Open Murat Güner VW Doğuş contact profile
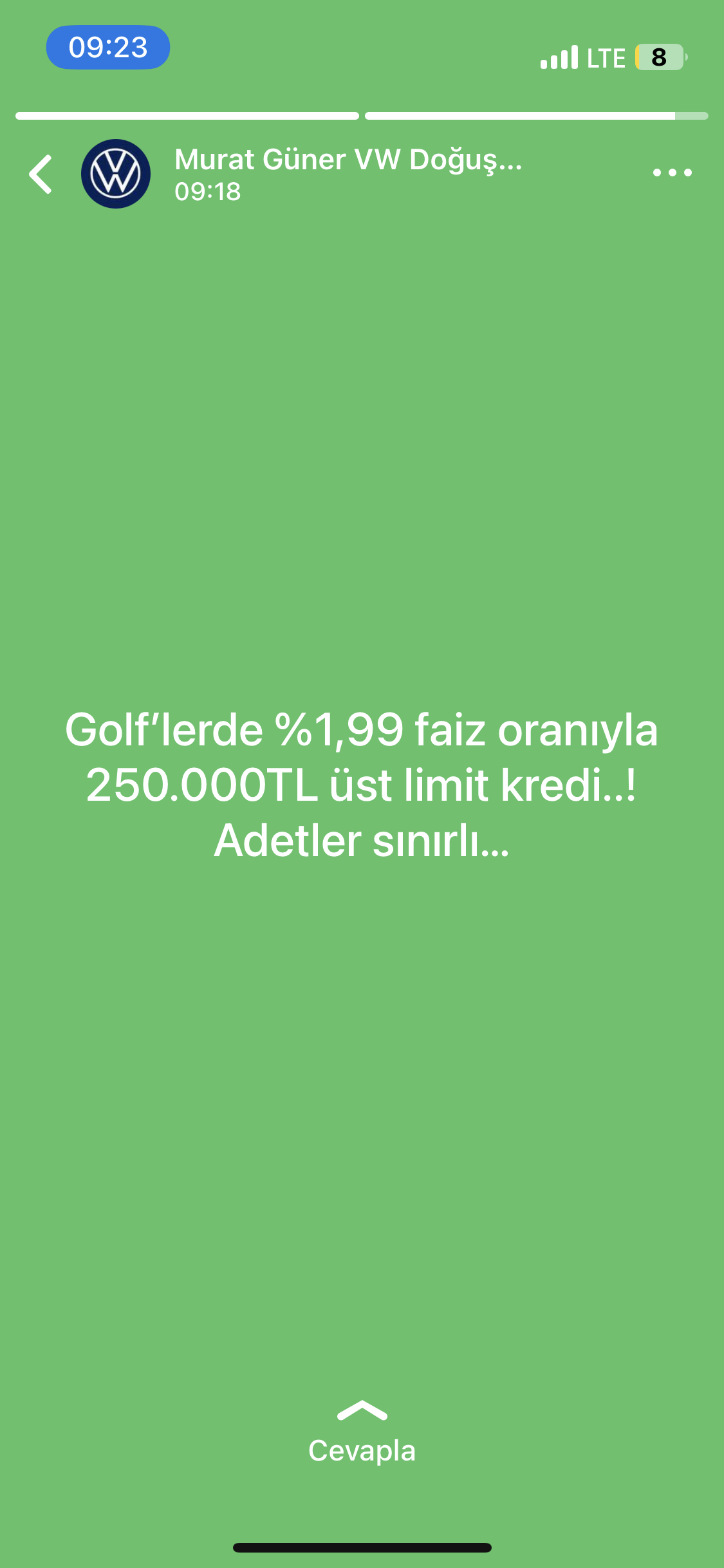 (348, 160)
